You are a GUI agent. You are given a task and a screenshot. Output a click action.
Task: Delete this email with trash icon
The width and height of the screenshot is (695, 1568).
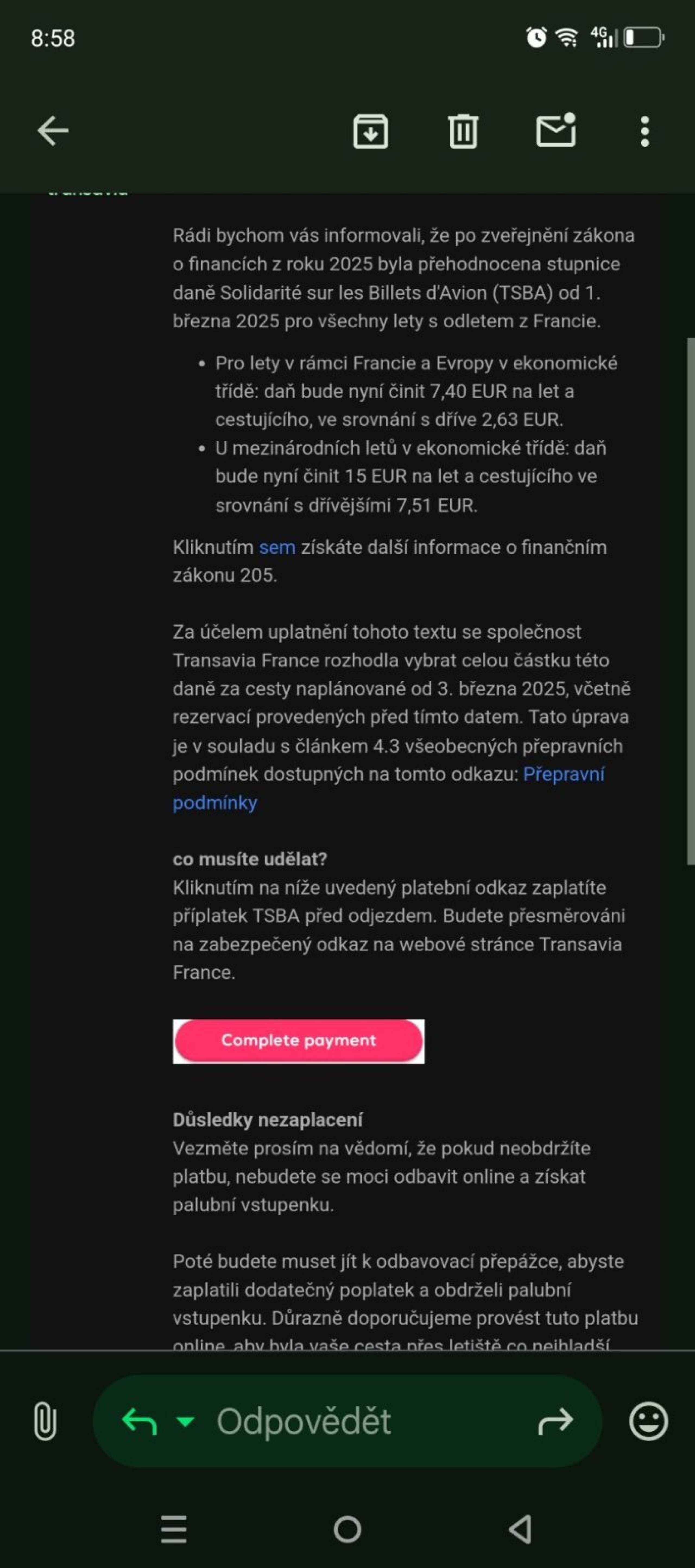point(463,131)
